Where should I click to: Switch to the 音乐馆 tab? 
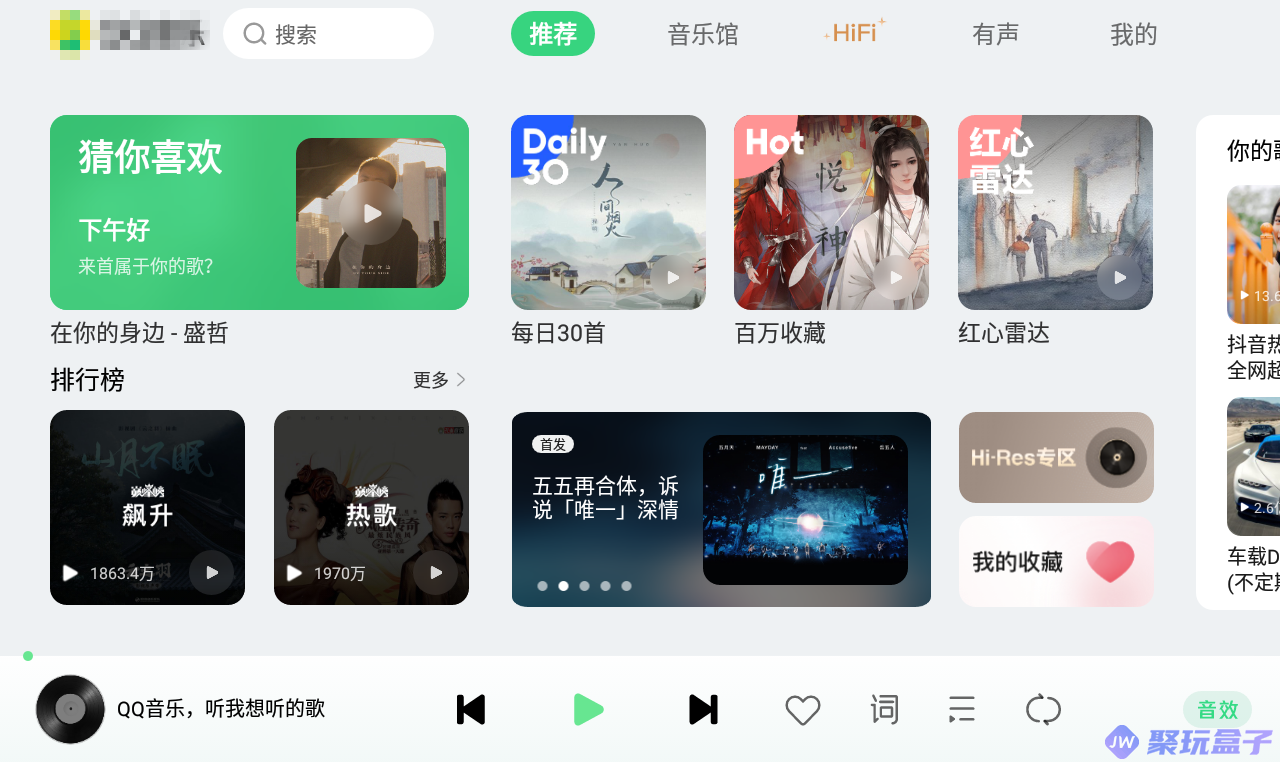click(703, 34)
